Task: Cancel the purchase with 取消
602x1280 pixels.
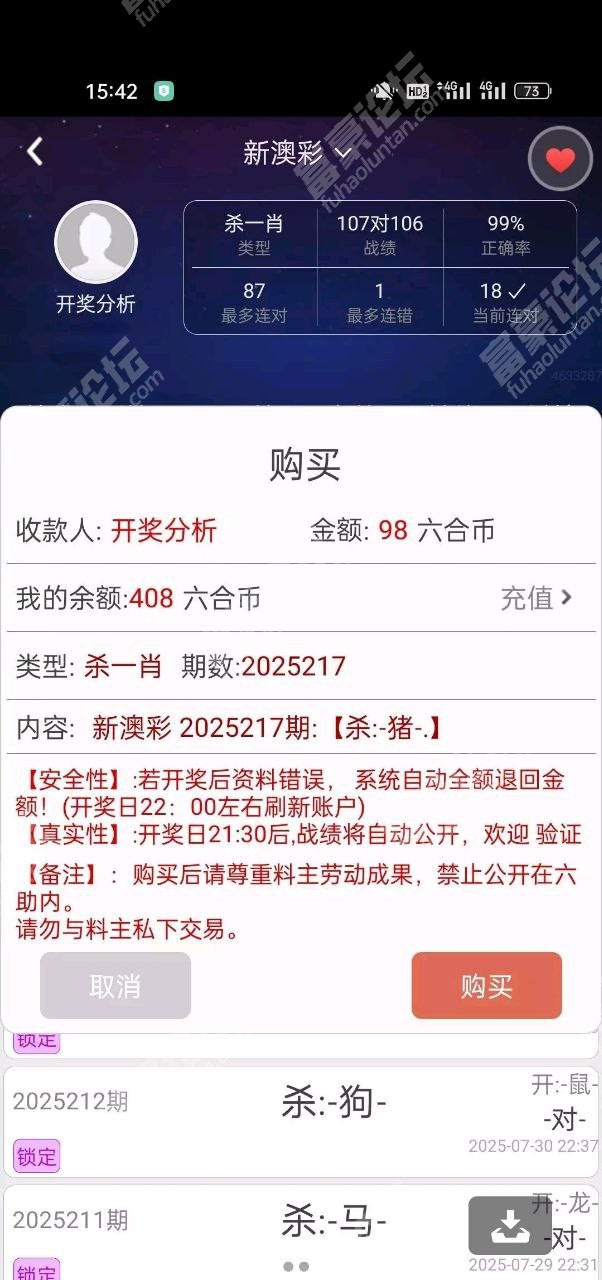Action: [115, 986]
